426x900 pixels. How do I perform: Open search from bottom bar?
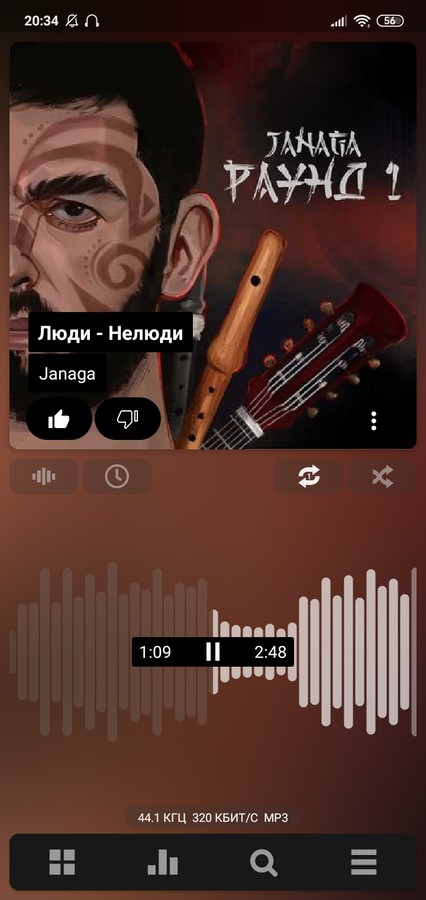click(x=264, y=862)
